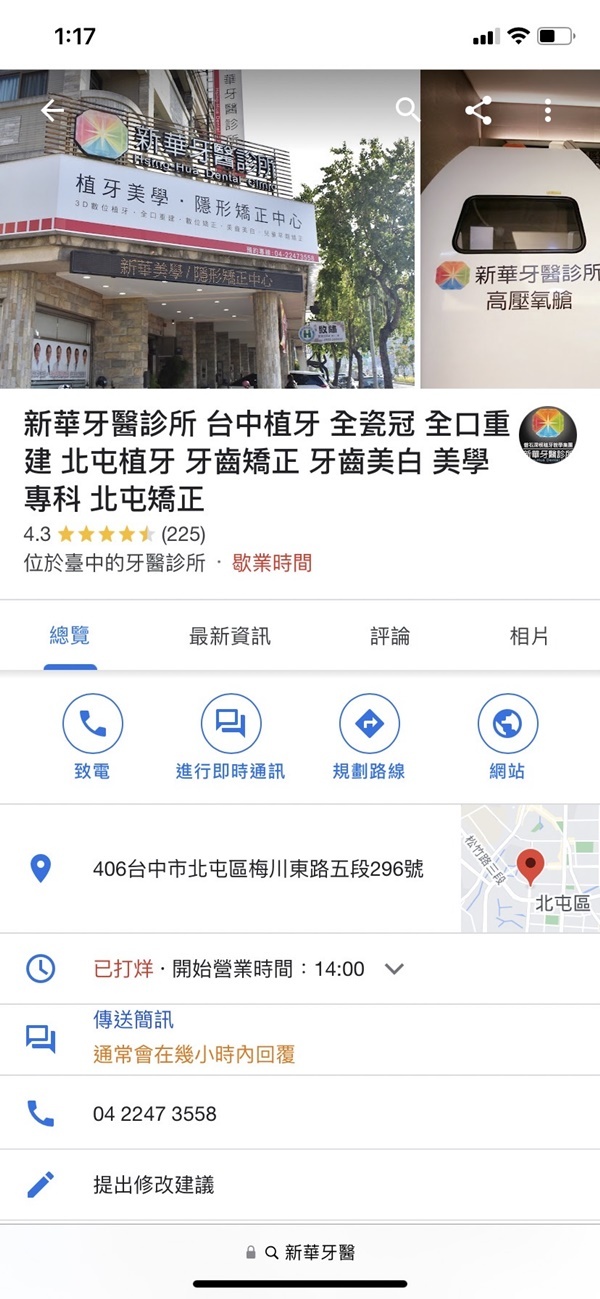Open the clinic's 網站
This screenshot has height=1299, width=600.
pos(507,737)
